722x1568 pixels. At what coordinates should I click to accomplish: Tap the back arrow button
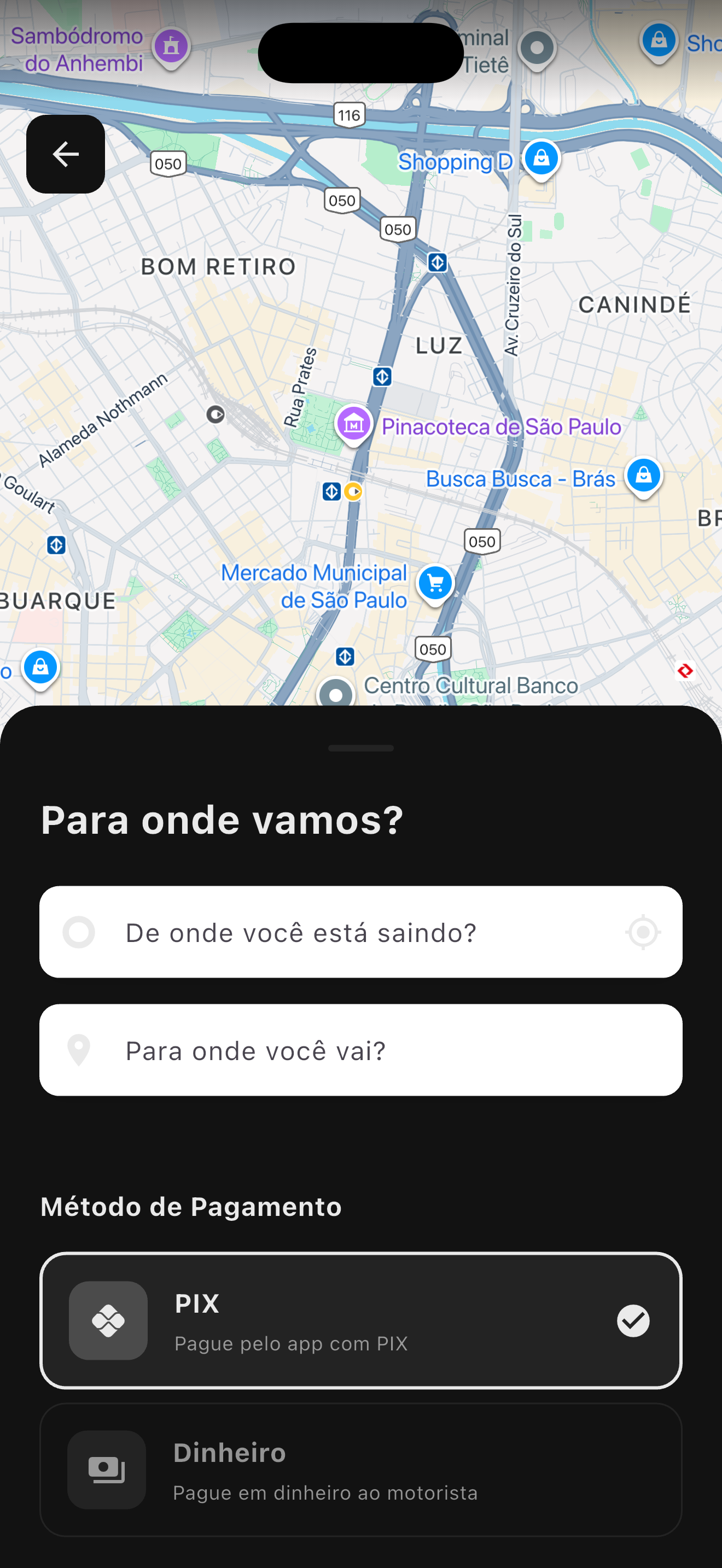coord(65,154)
